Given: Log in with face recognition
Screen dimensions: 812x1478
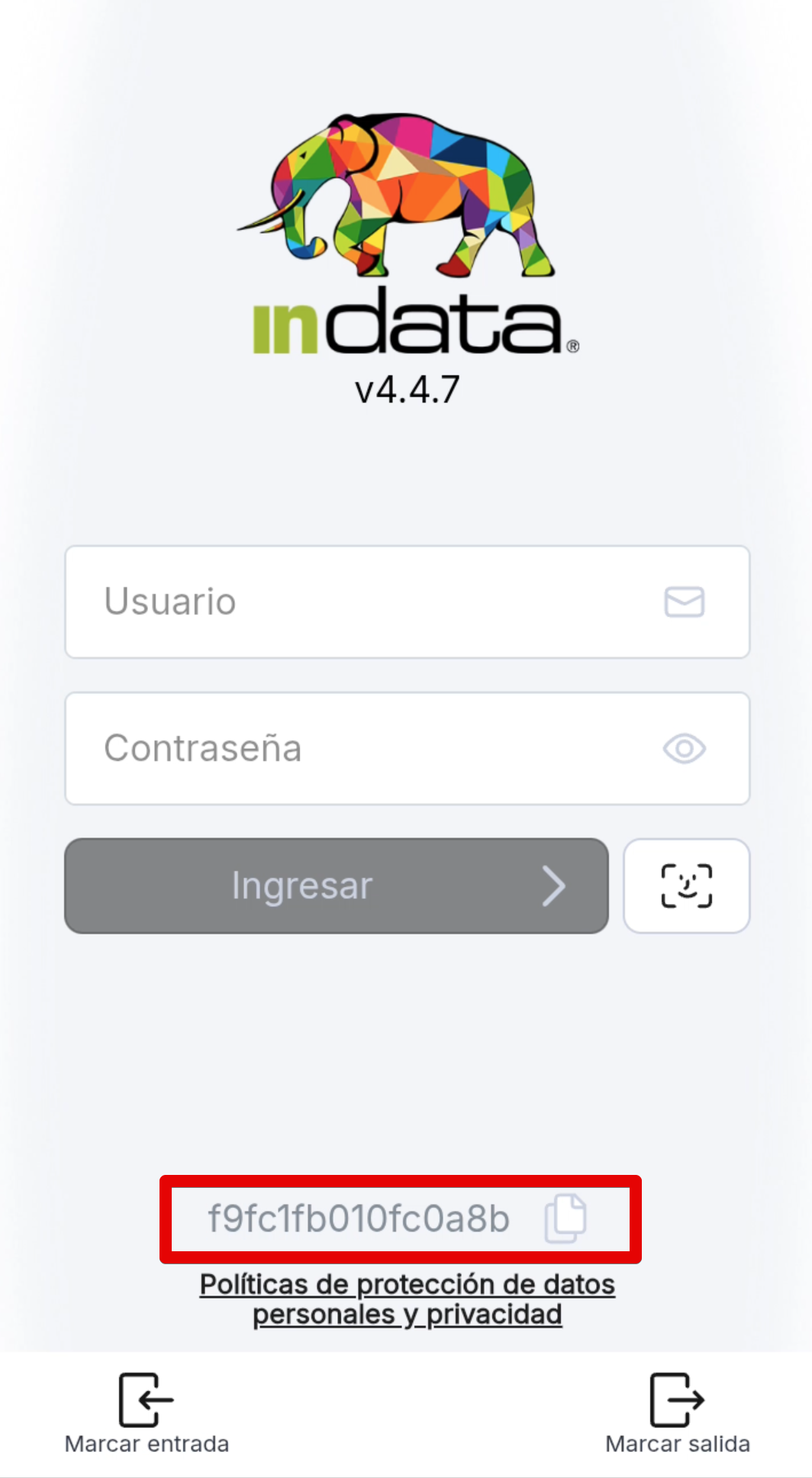Looking at the screenshot, I should coord(686,886).
